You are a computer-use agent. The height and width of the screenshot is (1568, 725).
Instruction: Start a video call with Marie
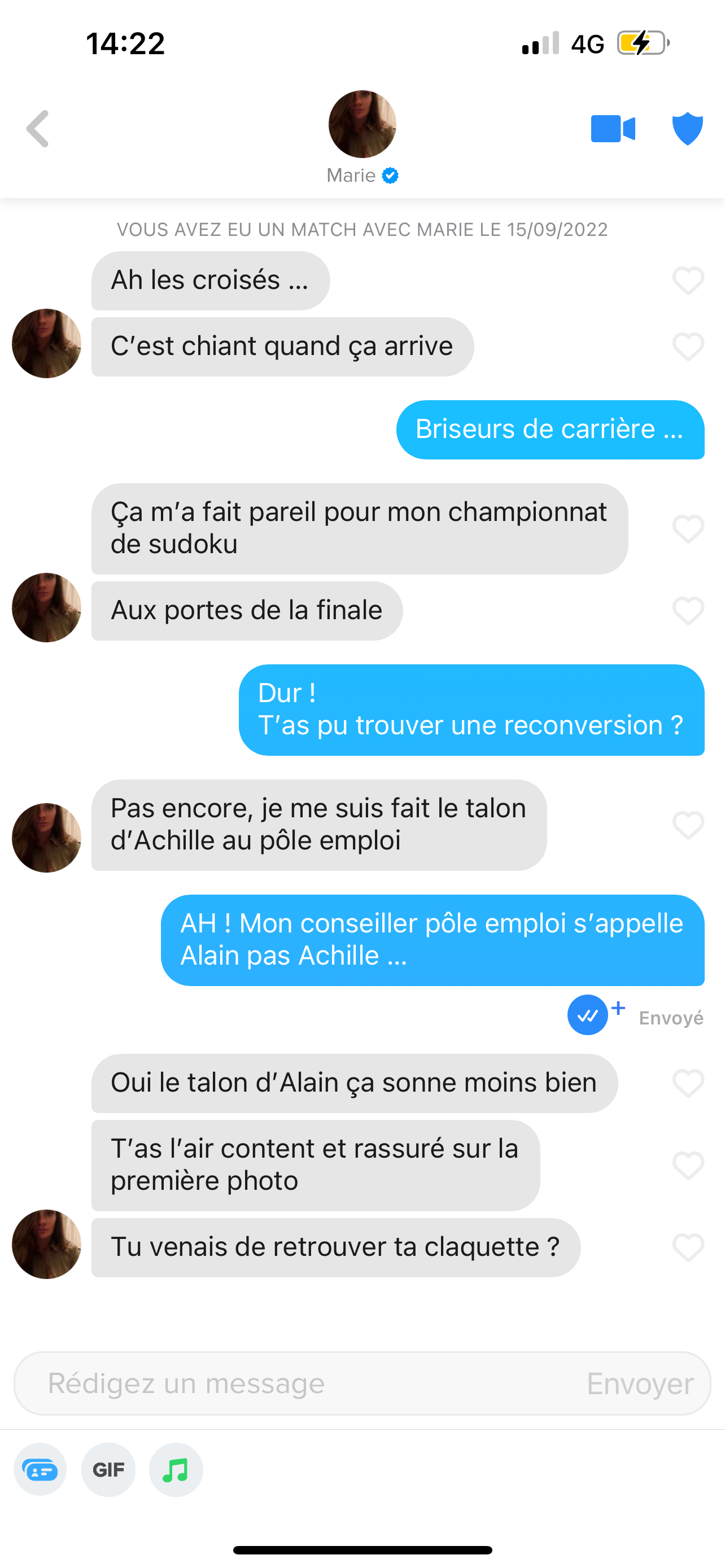613,129
